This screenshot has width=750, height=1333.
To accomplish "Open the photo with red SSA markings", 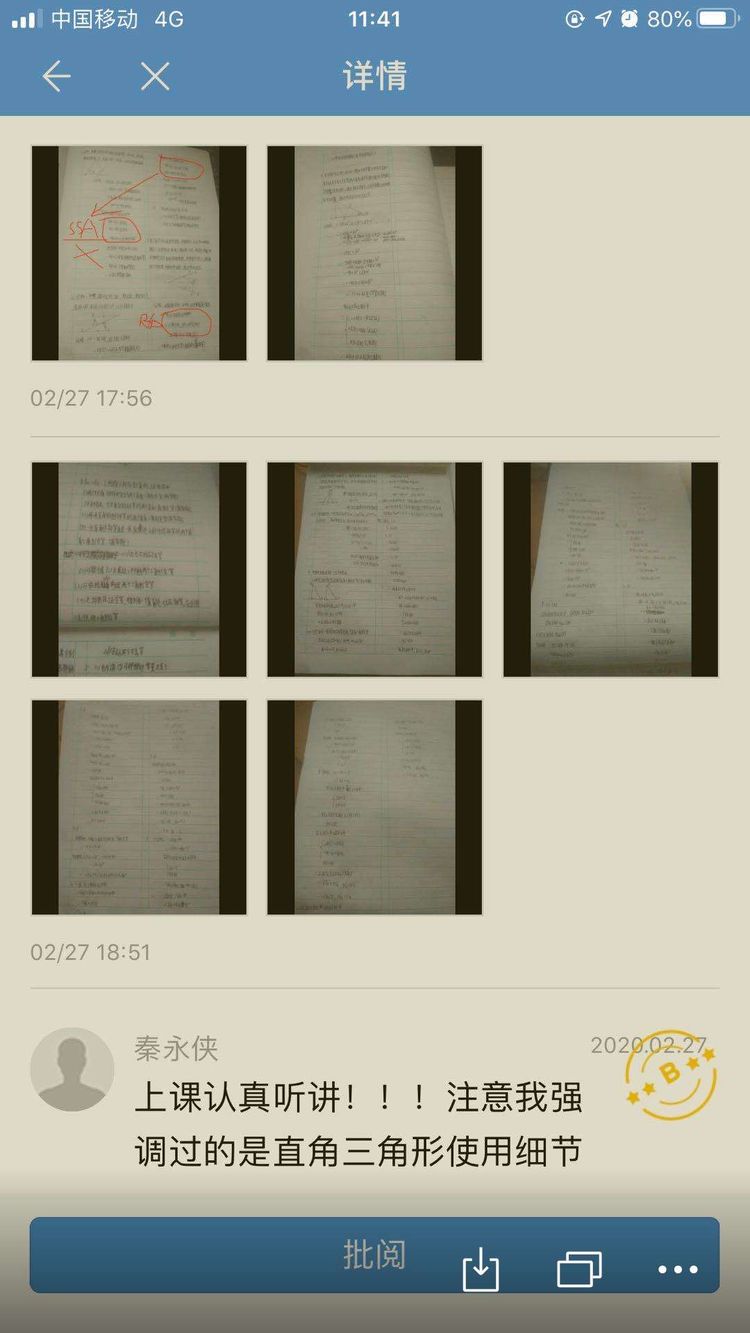I will [139, 253].
